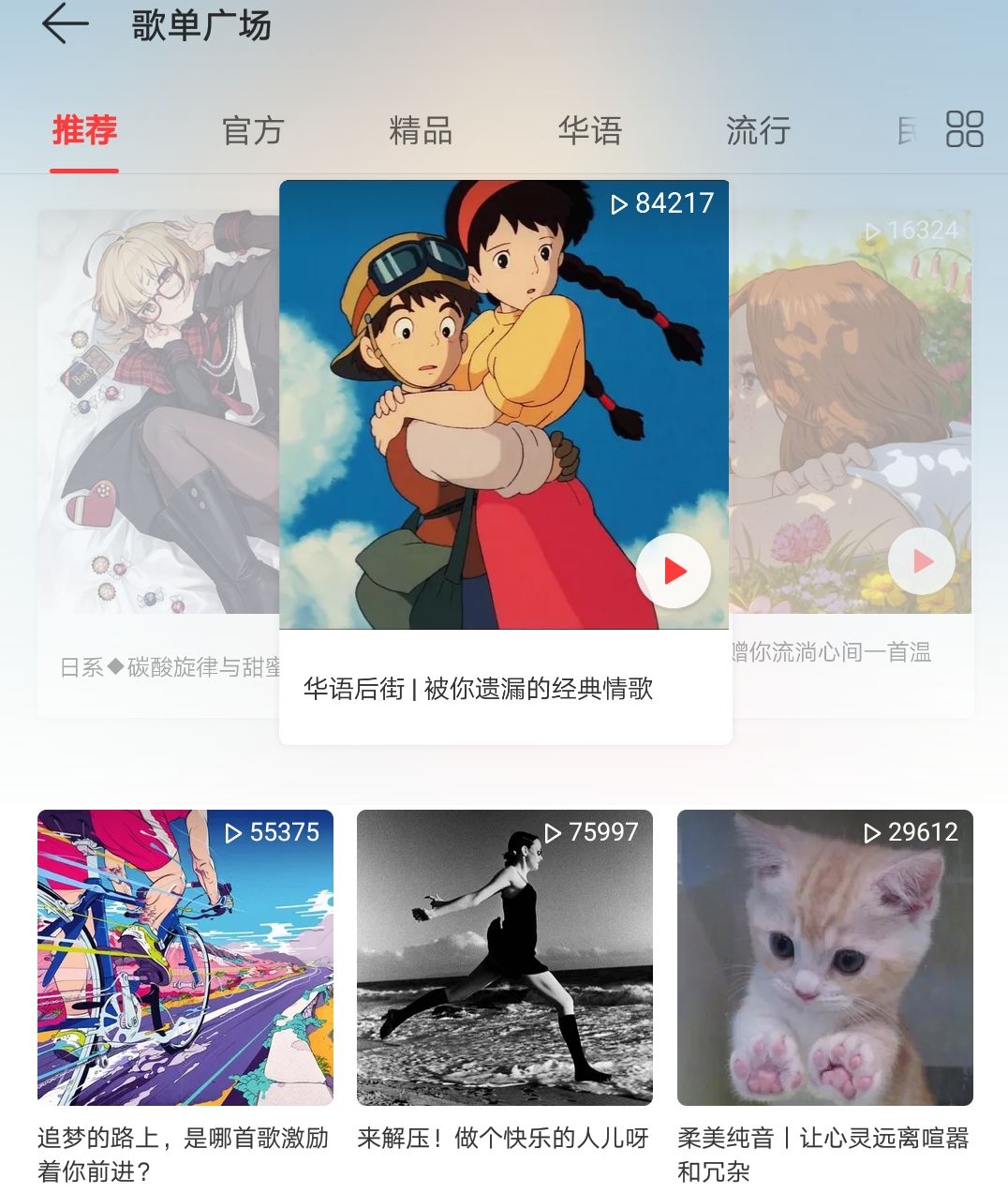Go back from 歌单广场
Screen dimensions: 1008x1193
66,24
